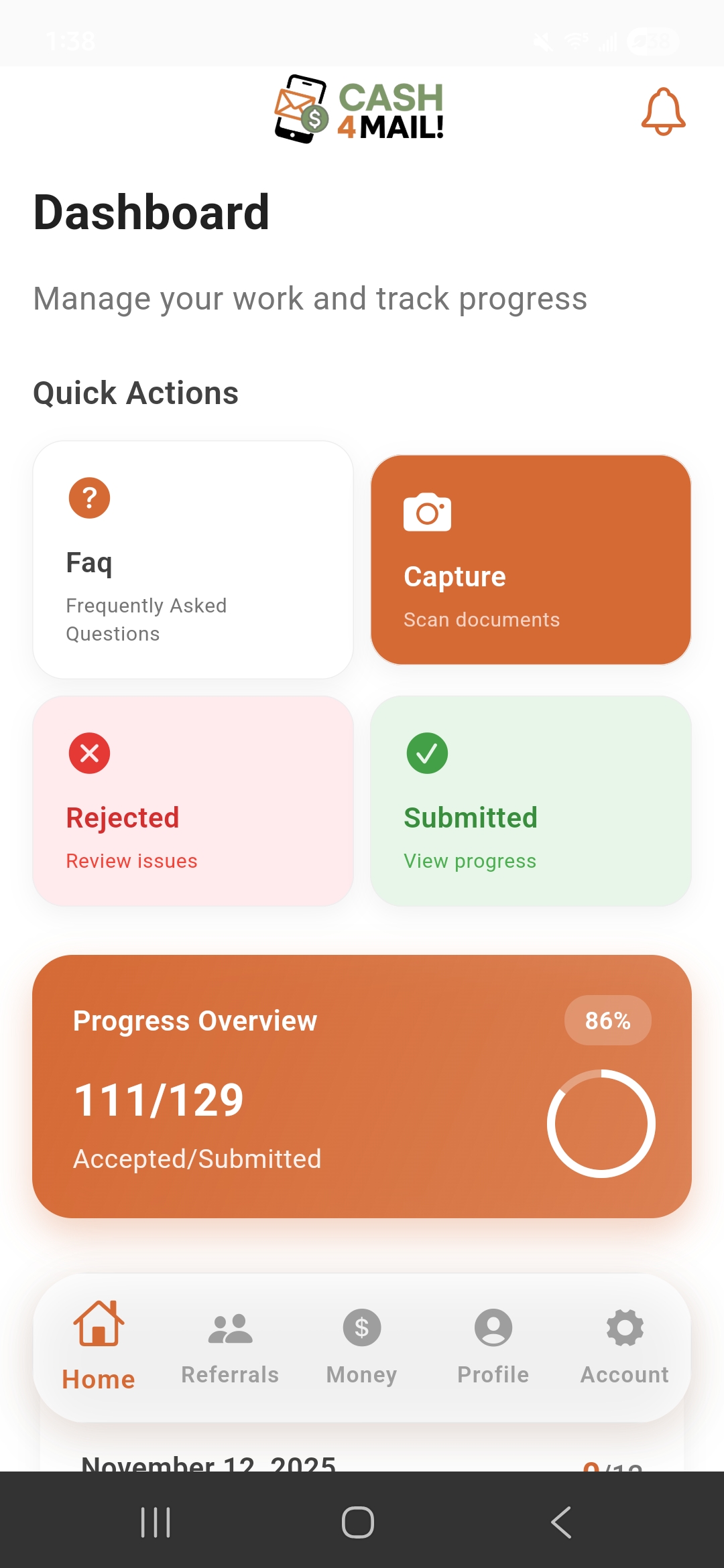724x1568 pixels.
Task: Open the Faq quick action card
Action: 193,560
